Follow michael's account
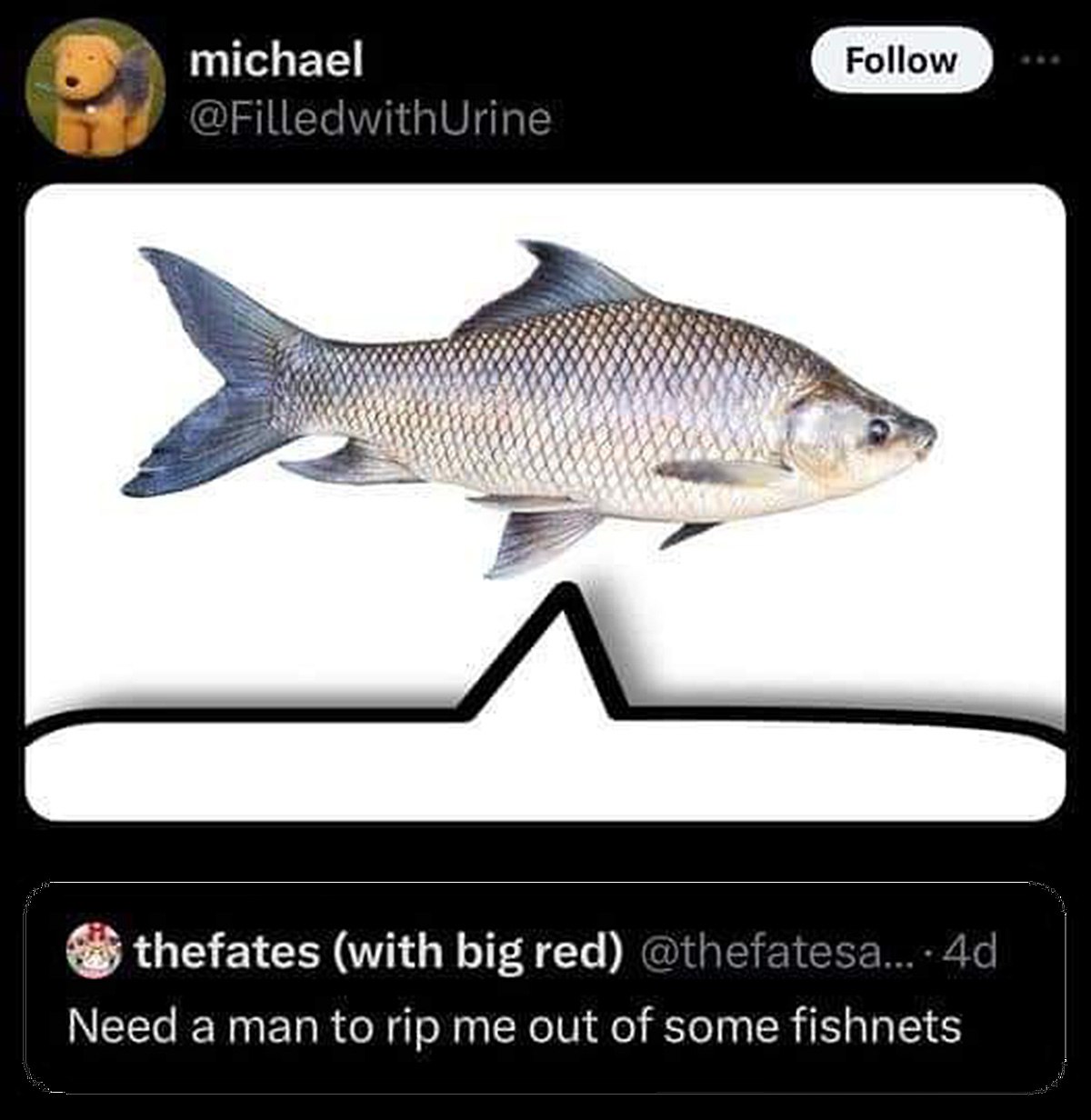 (x=900, y=61)
